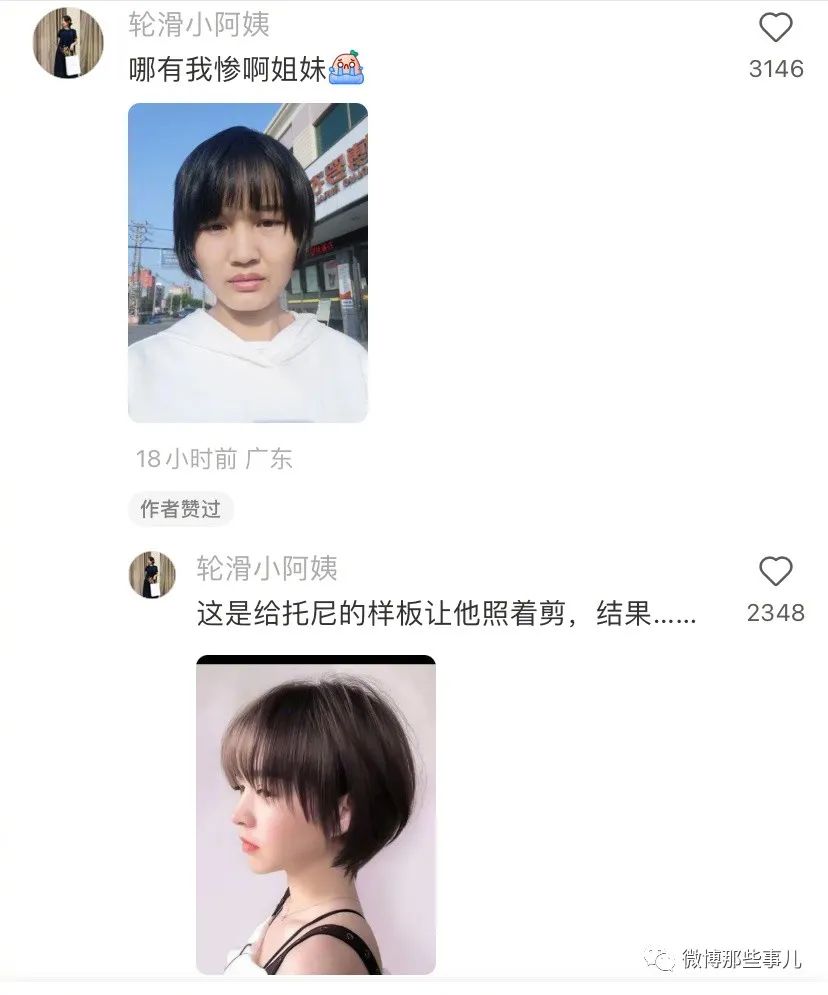Open the avatar beside the 哪有我惨啊姐妹 comment

69,43
